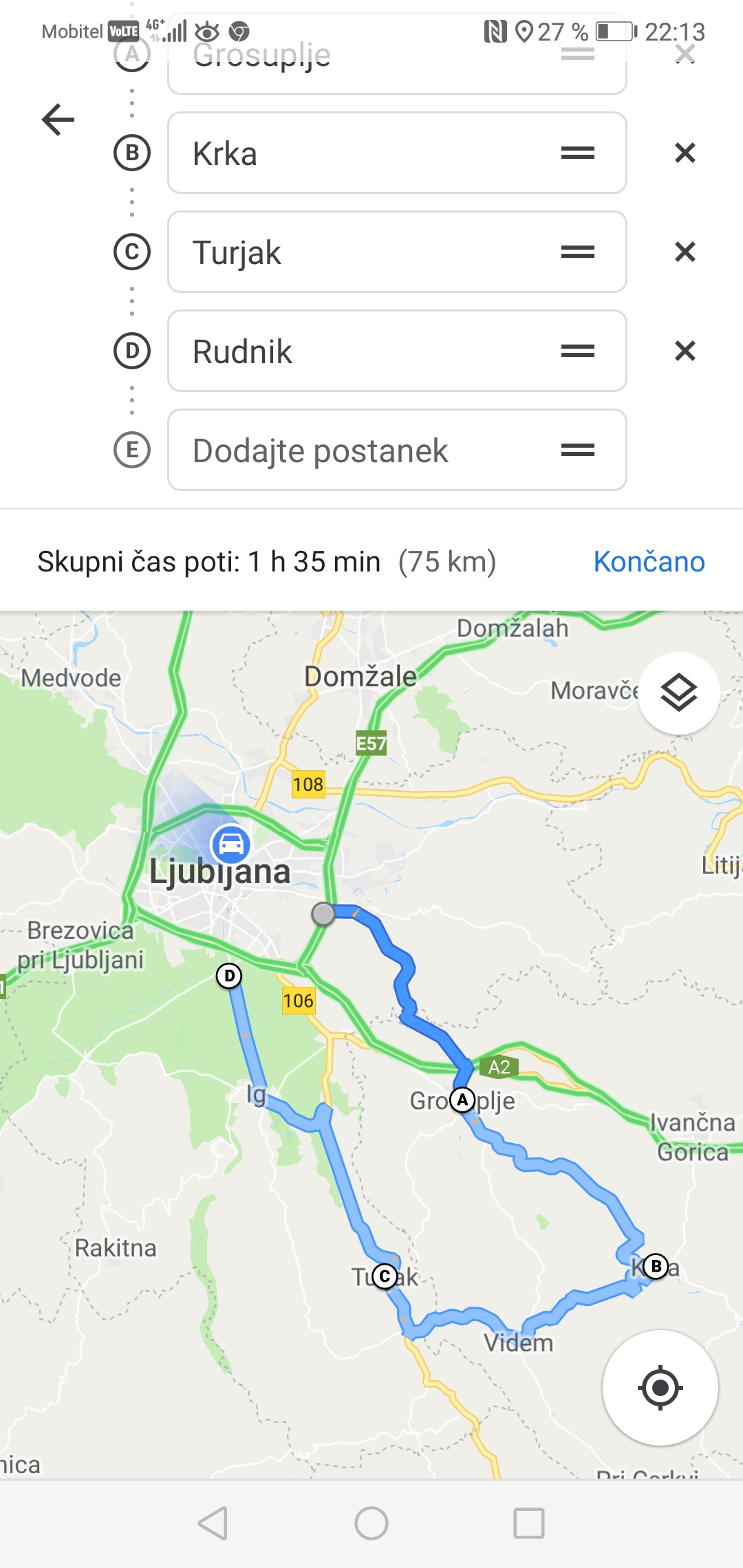Remove the Rudnik stop
Image resolution: width=743 pixels, height=1568 pixels.
(685, 351)
